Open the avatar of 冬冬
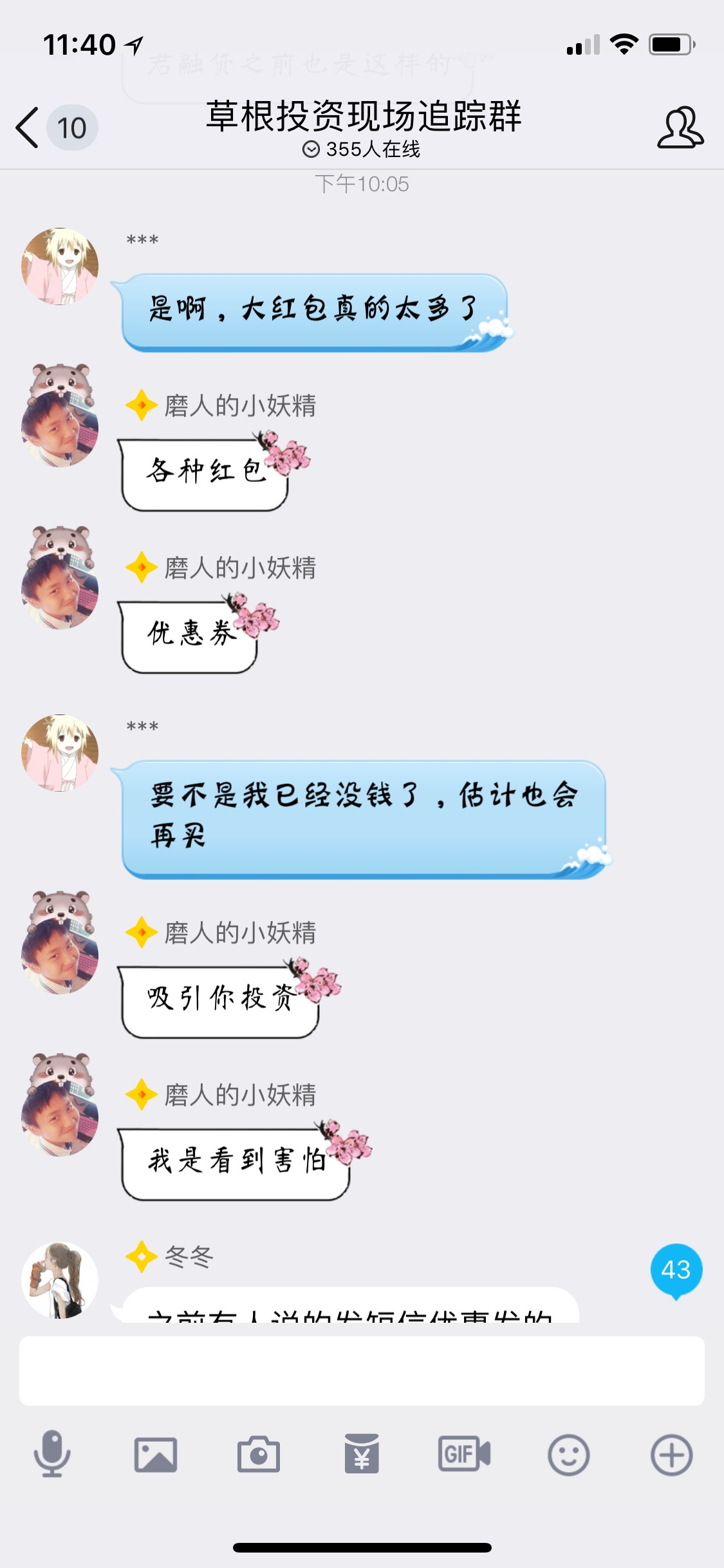This screenshot has height=1568, width=724. [60, 1280]
